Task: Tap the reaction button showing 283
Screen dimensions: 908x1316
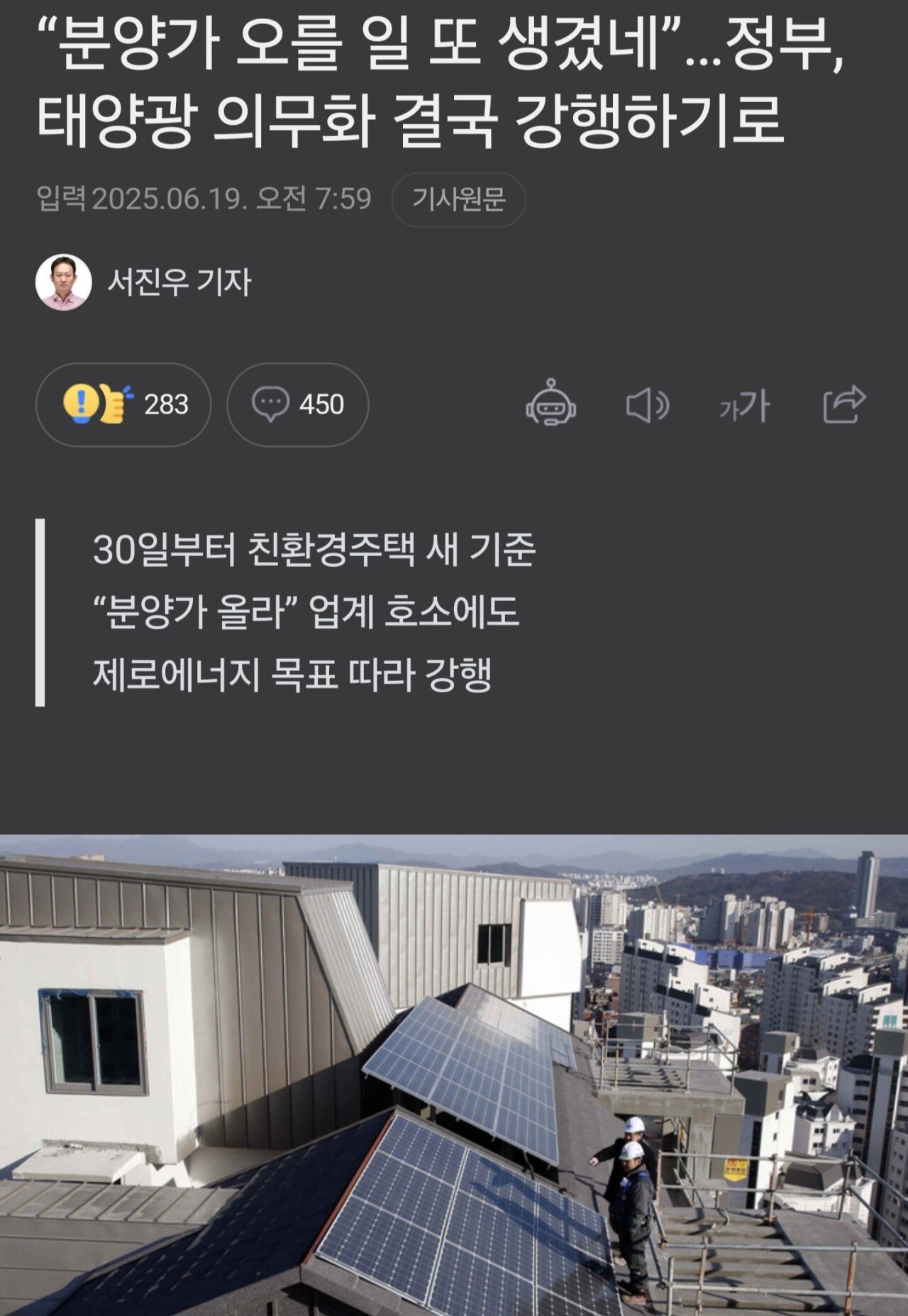Action: (123, 404)
